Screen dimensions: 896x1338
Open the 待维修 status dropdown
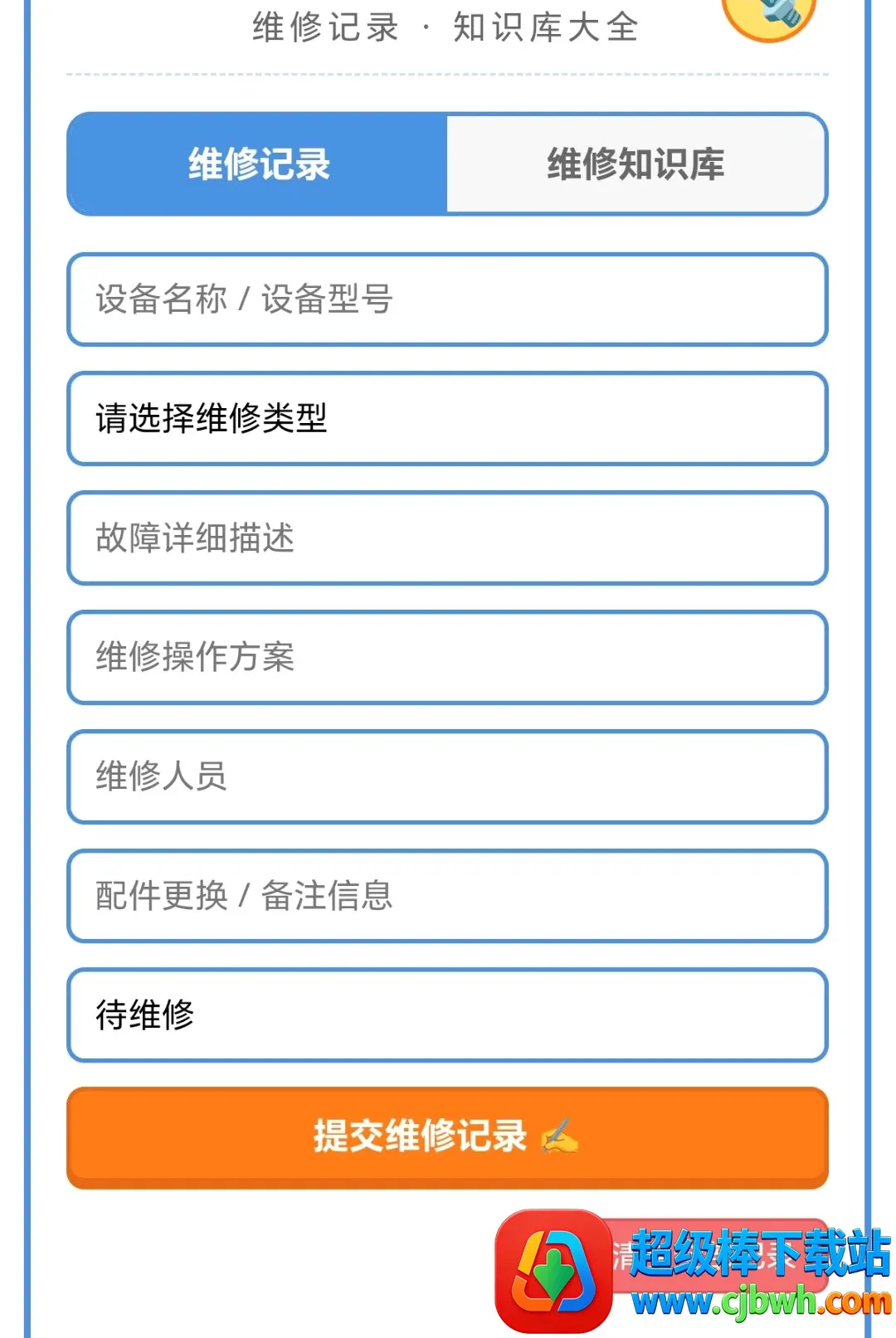447,1014
